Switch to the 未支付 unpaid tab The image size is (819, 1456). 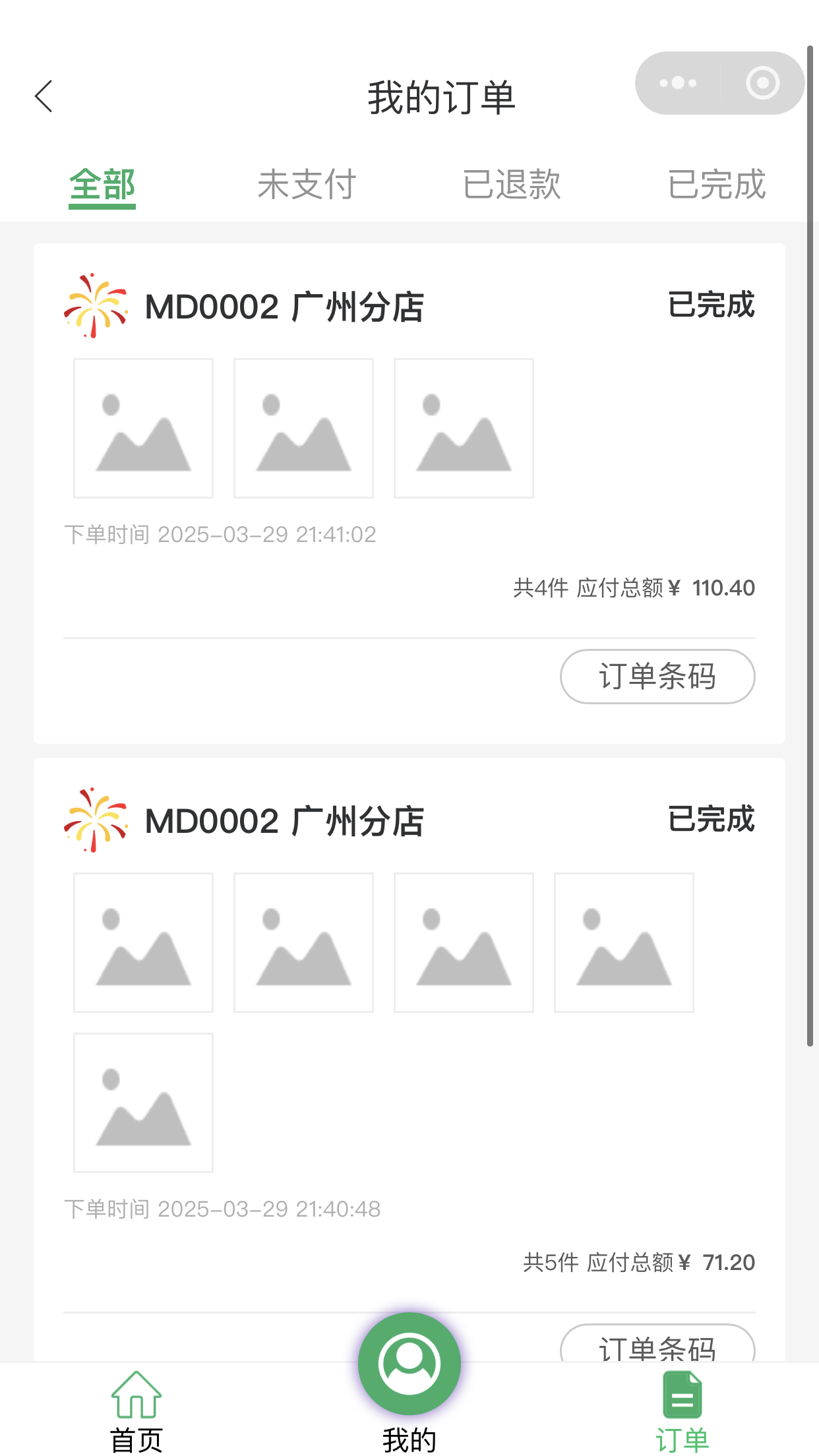point(307,183)
